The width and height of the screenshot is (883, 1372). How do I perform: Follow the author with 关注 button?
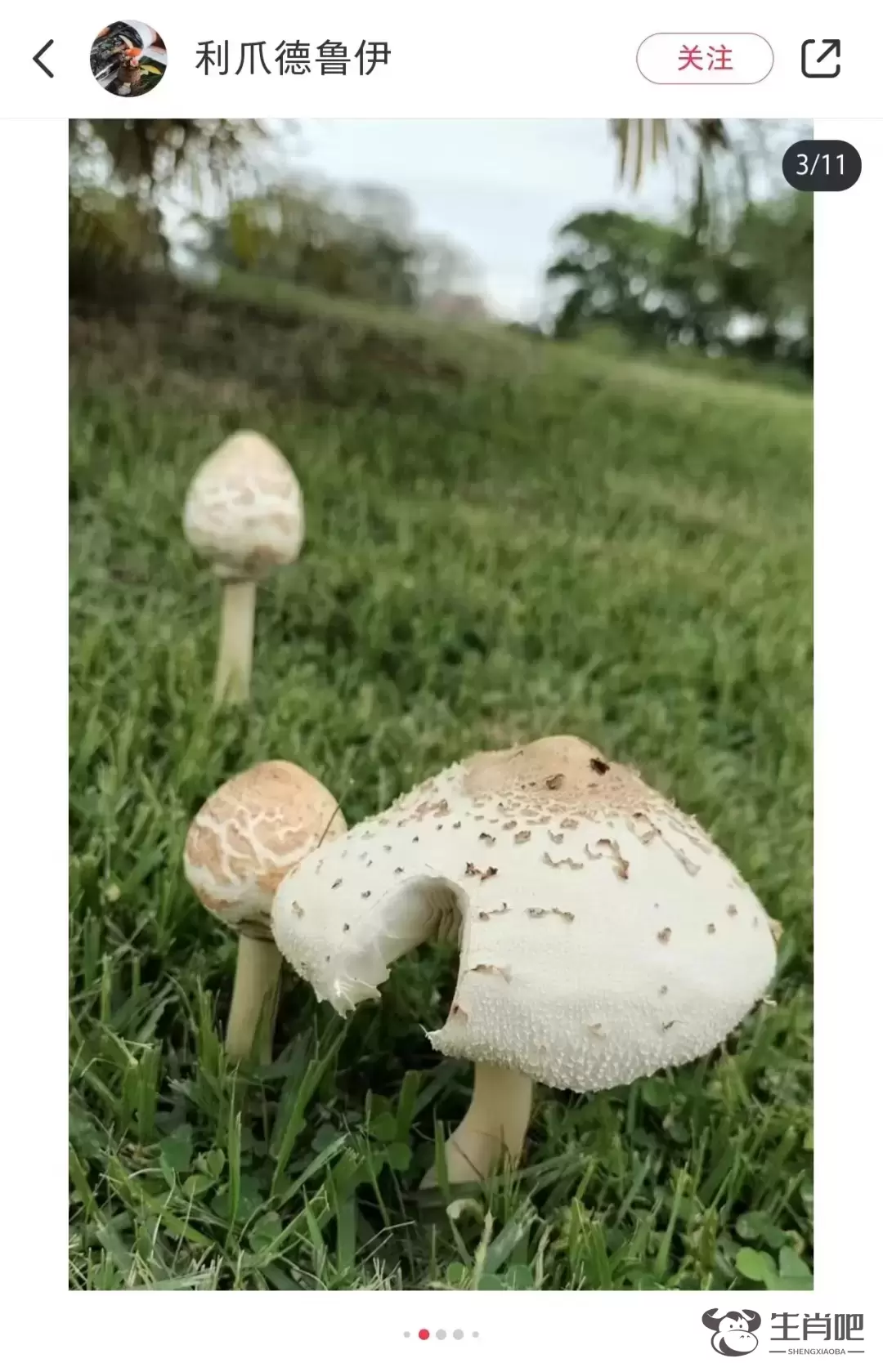[704, 59]
